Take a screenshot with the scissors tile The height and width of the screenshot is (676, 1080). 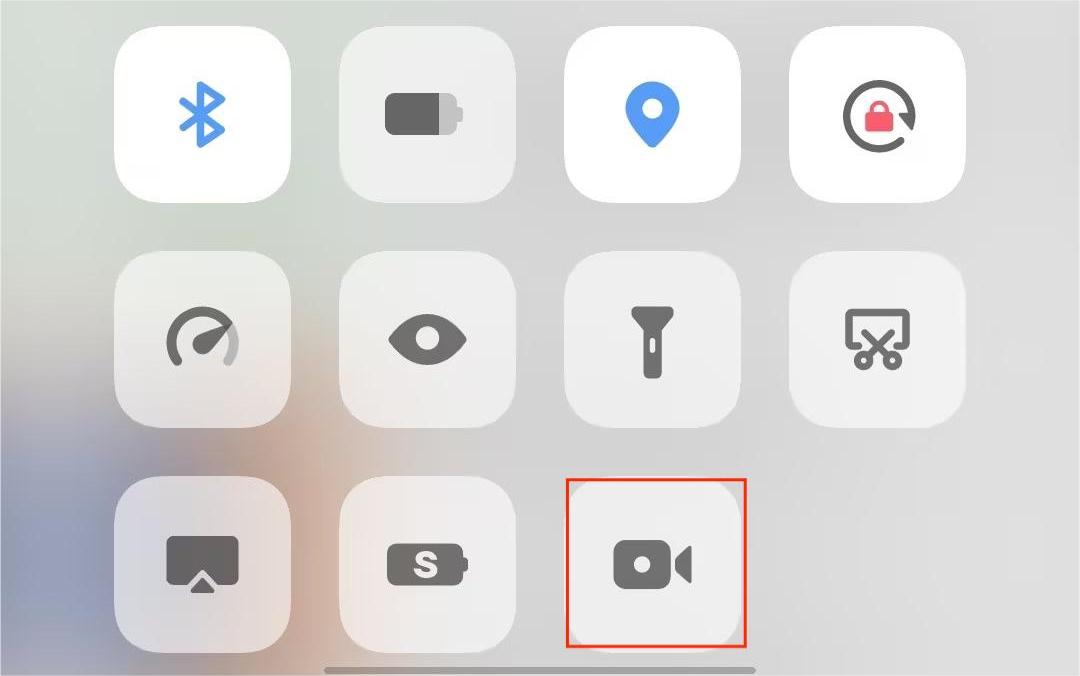click(x=877, y=340)
